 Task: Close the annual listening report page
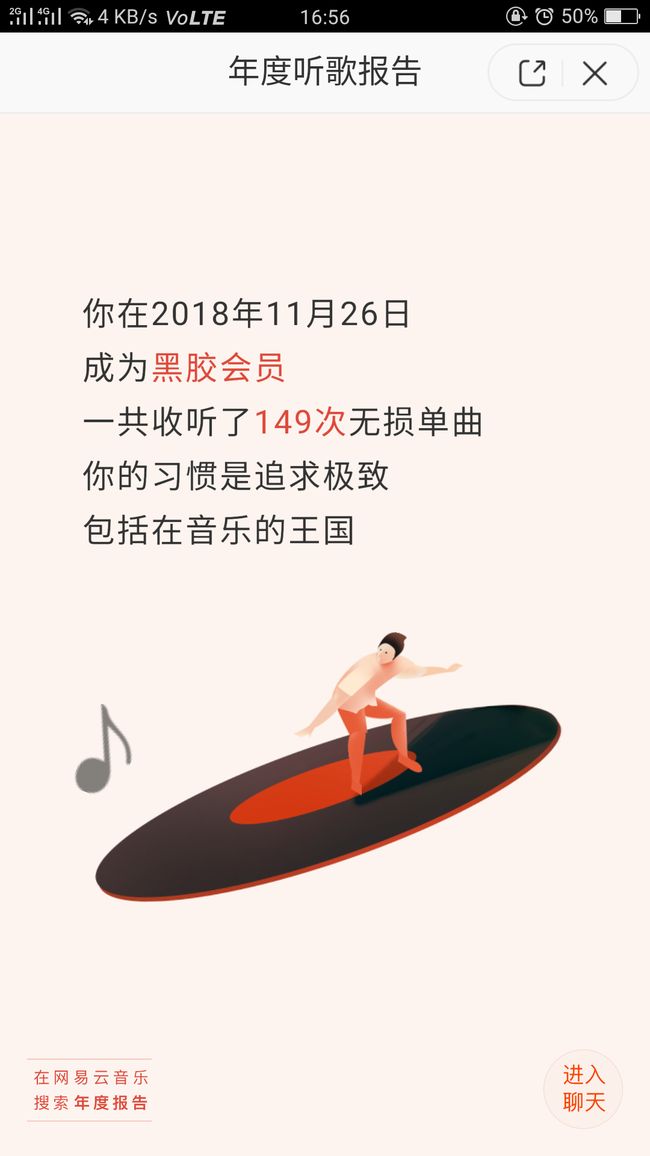click(x=594, y=73)
